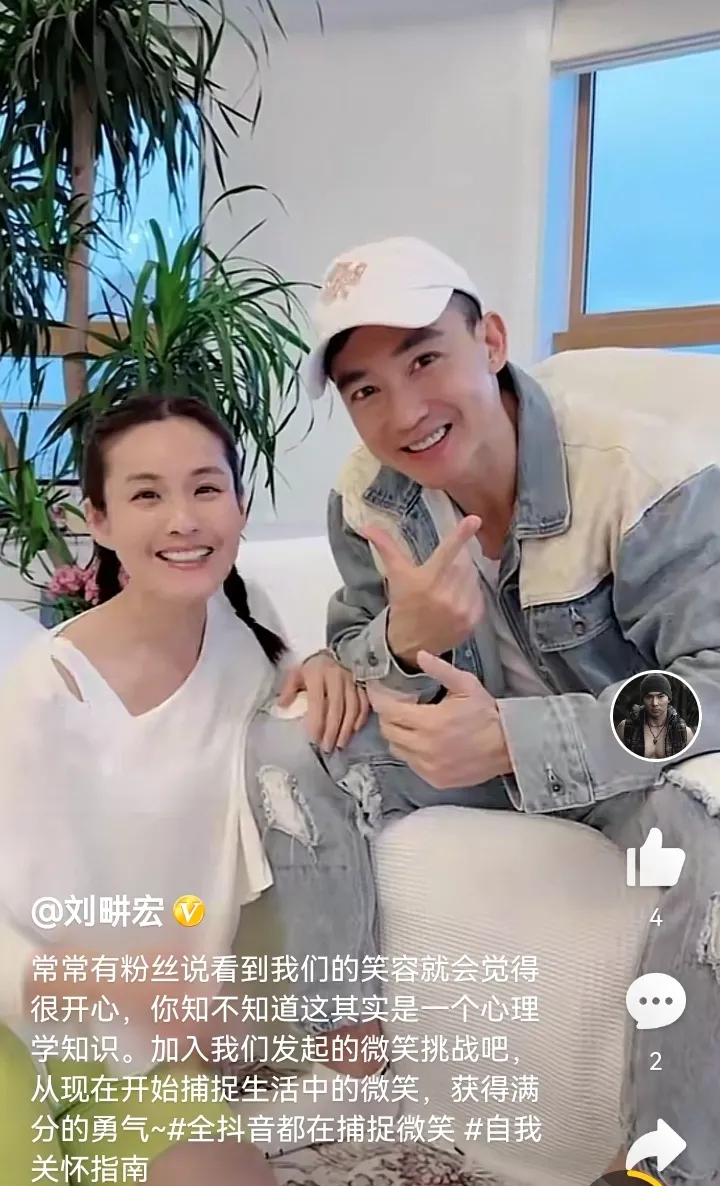Open the creator's round profile avatar
Viewport: 720px width, 1186px height.
[x=655, y=716]
